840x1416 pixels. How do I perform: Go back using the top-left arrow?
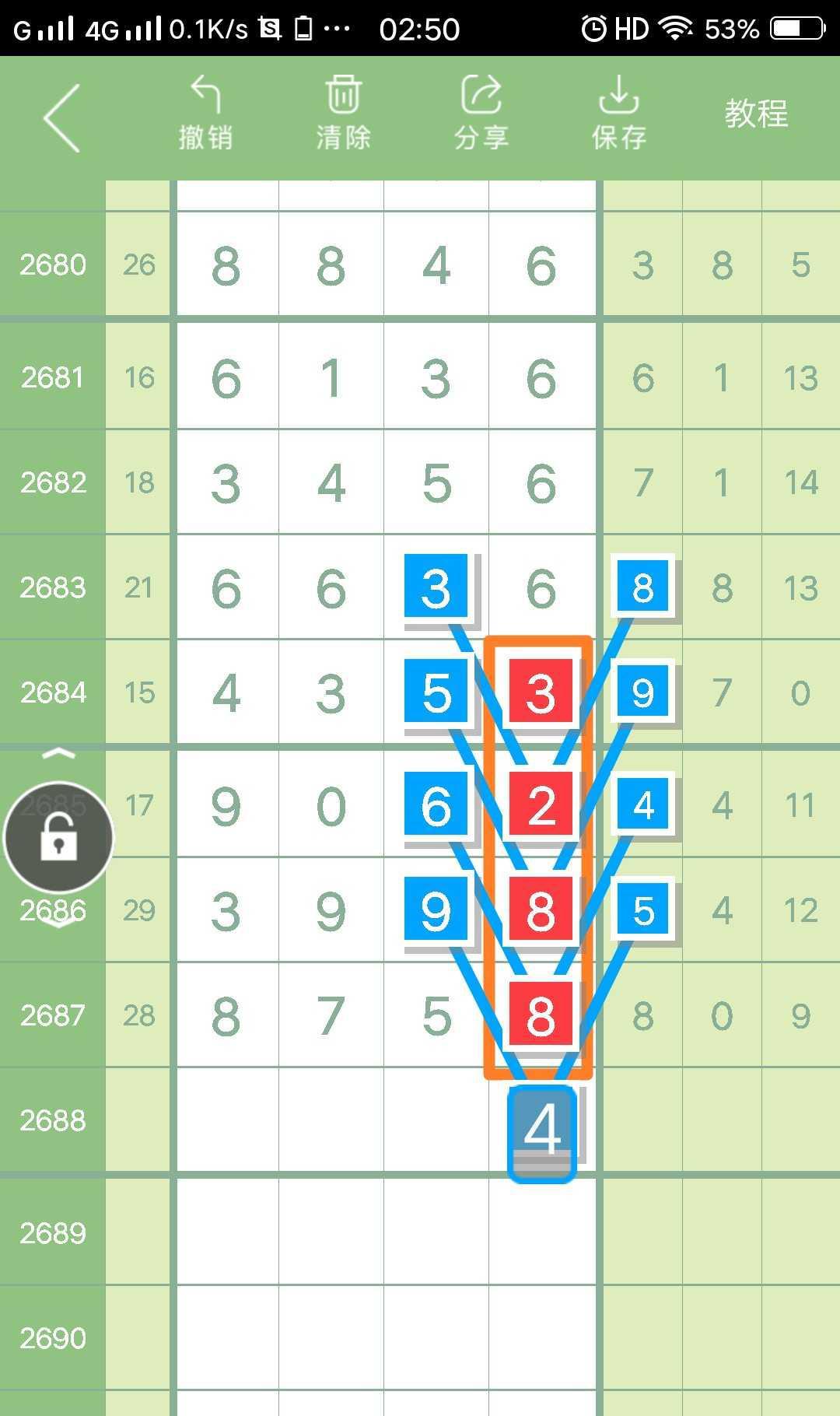coord(62,118)
